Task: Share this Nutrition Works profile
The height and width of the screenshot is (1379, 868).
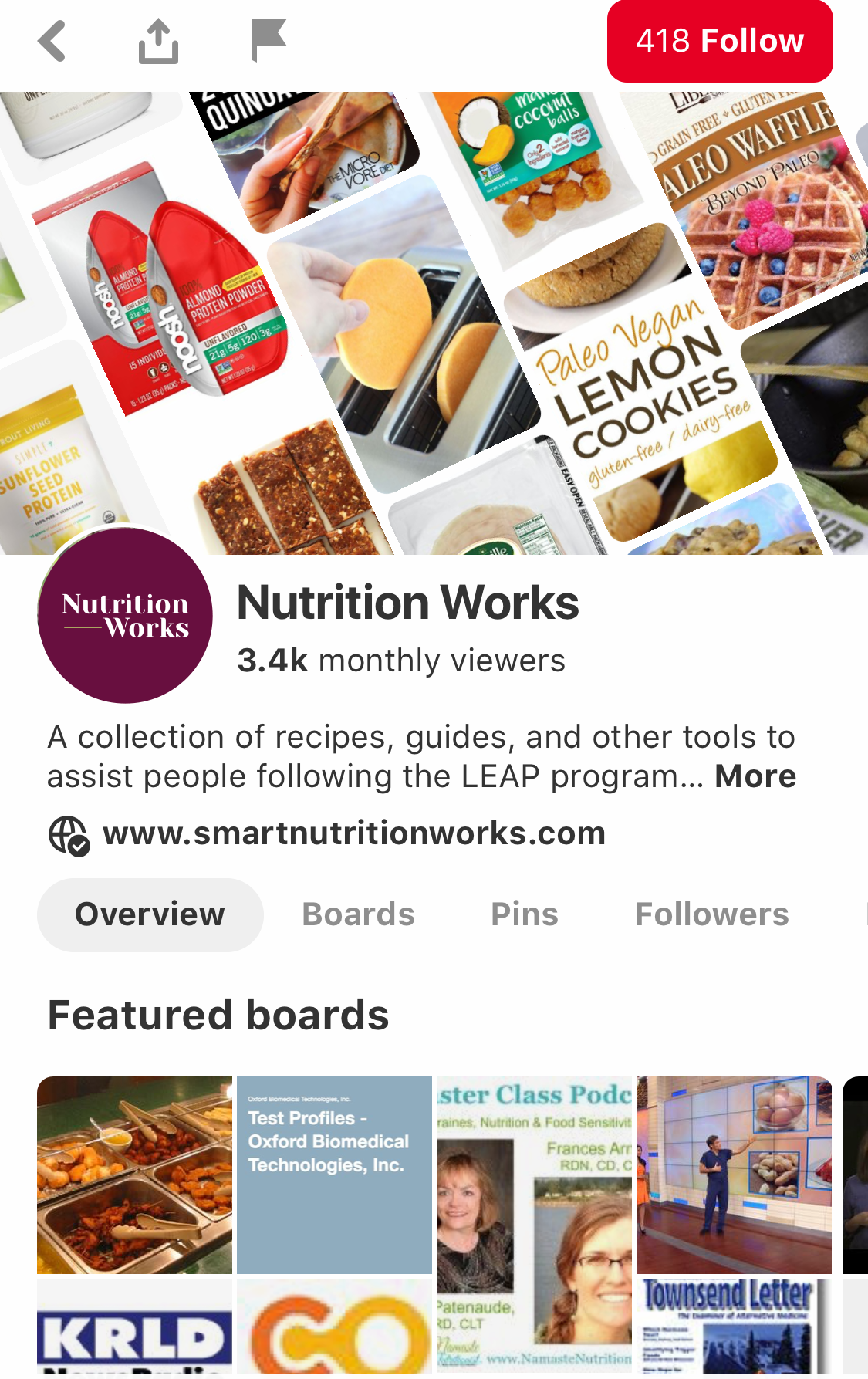Action: pos(159,41)
